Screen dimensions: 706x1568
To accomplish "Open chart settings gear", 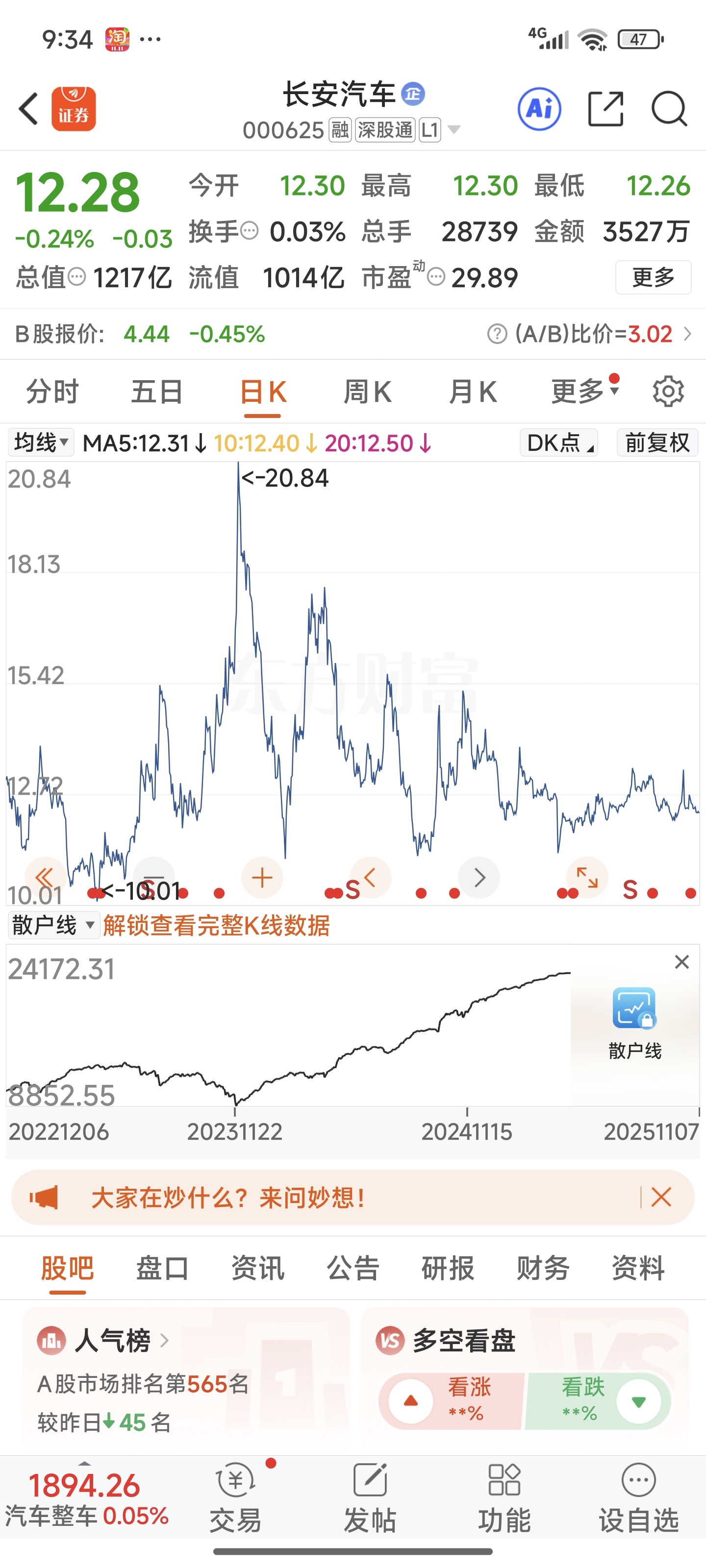I will (668, 392).
